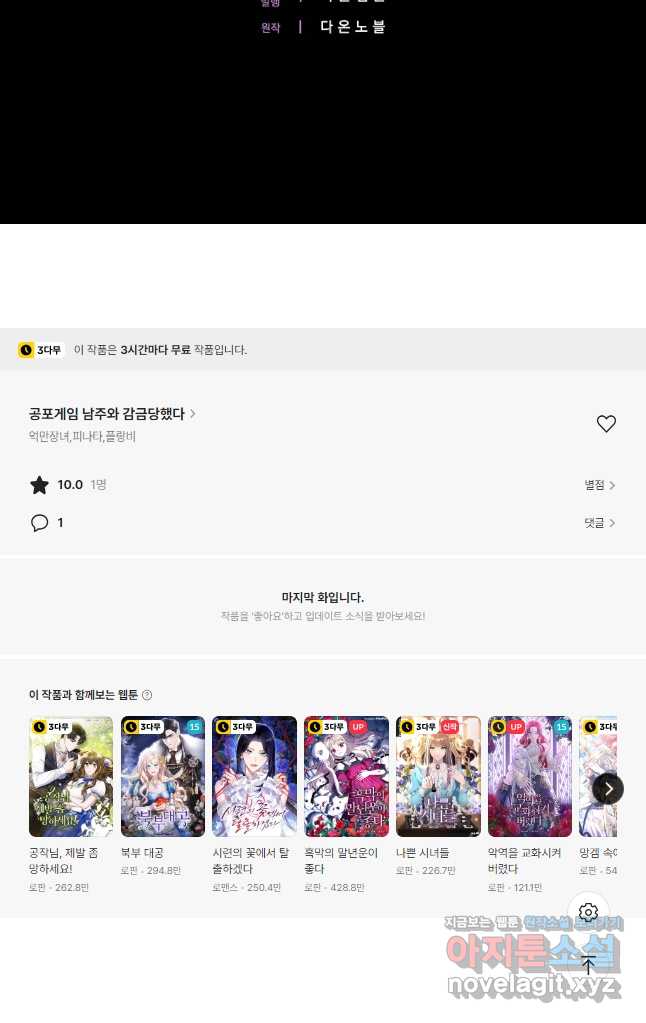Open the 댓글 comments section

click(600, 523)
